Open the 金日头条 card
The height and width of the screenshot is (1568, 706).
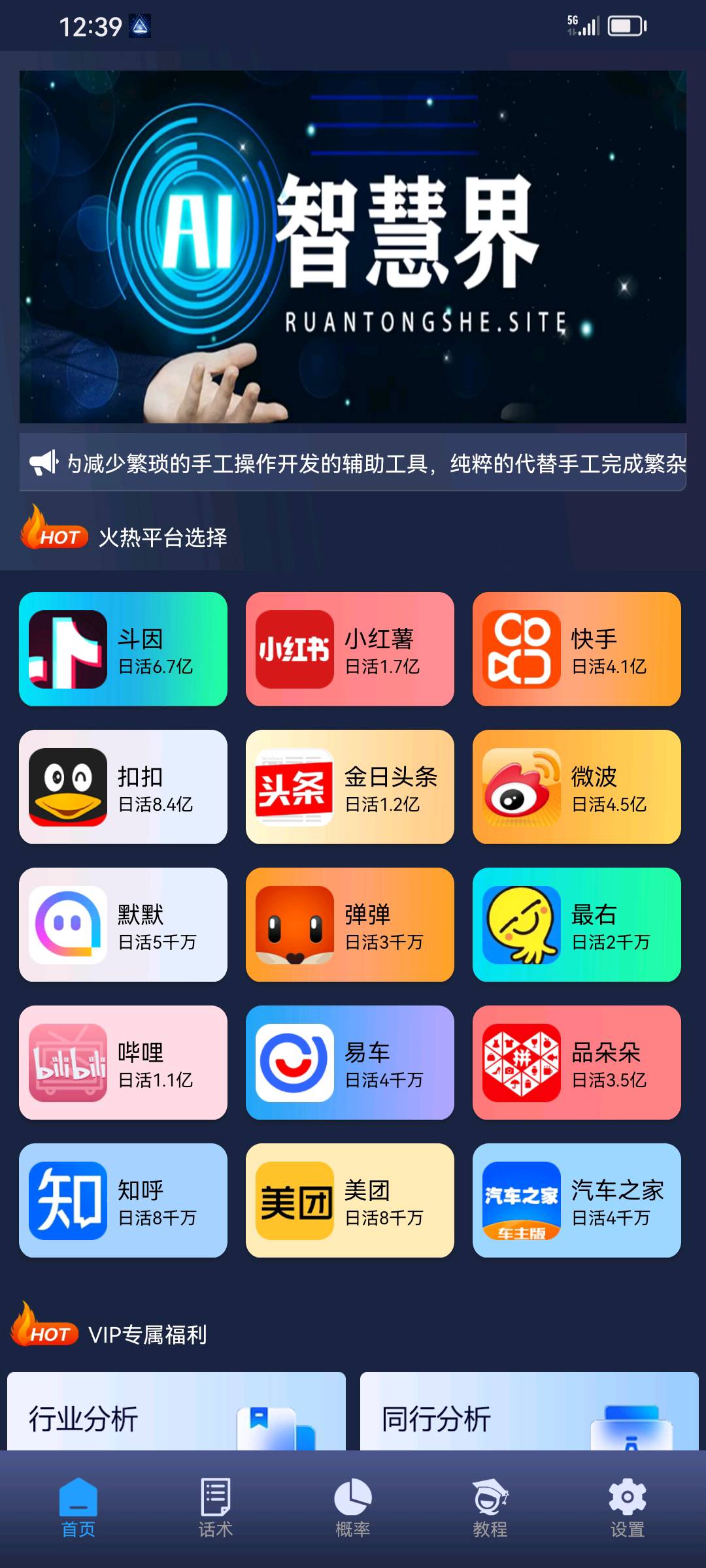pyautogui.click(x=350, y=787)
